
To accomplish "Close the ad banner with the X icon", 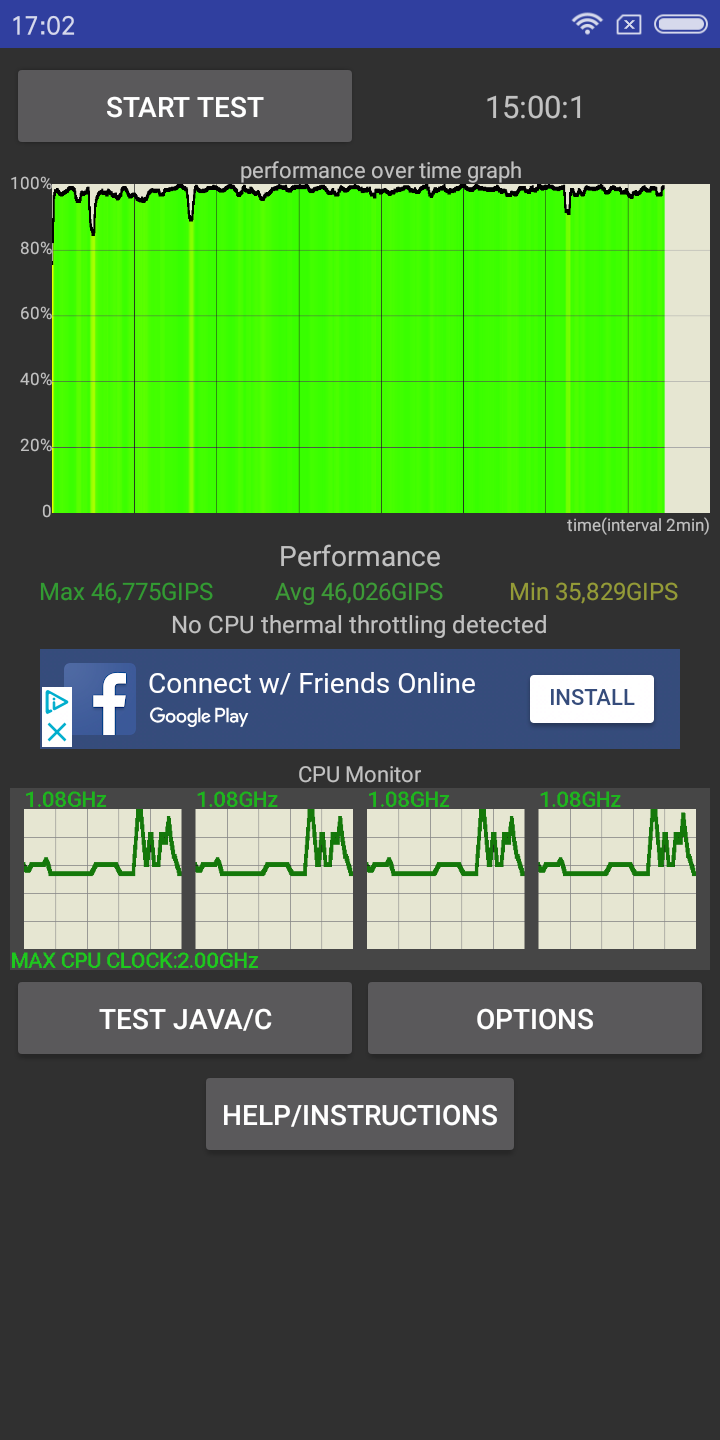I will [57, 733].
